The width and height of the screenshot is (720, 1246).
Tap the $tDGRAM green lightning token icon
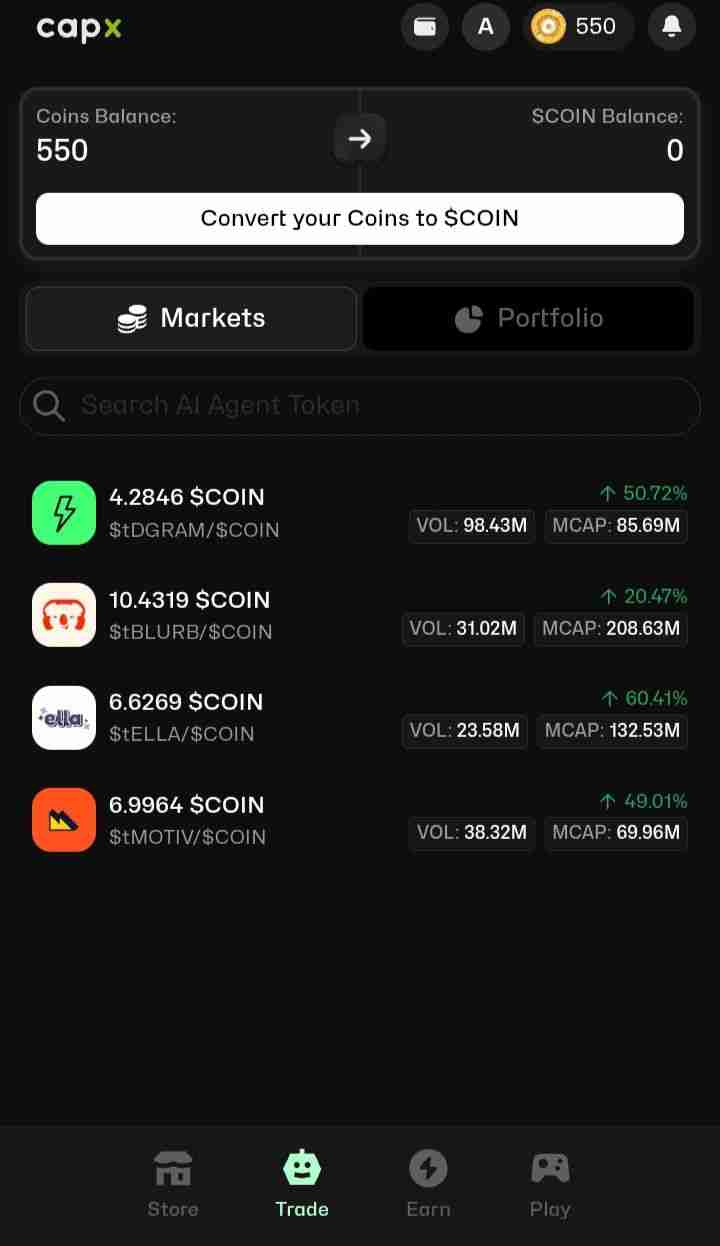tap(63, 513)
